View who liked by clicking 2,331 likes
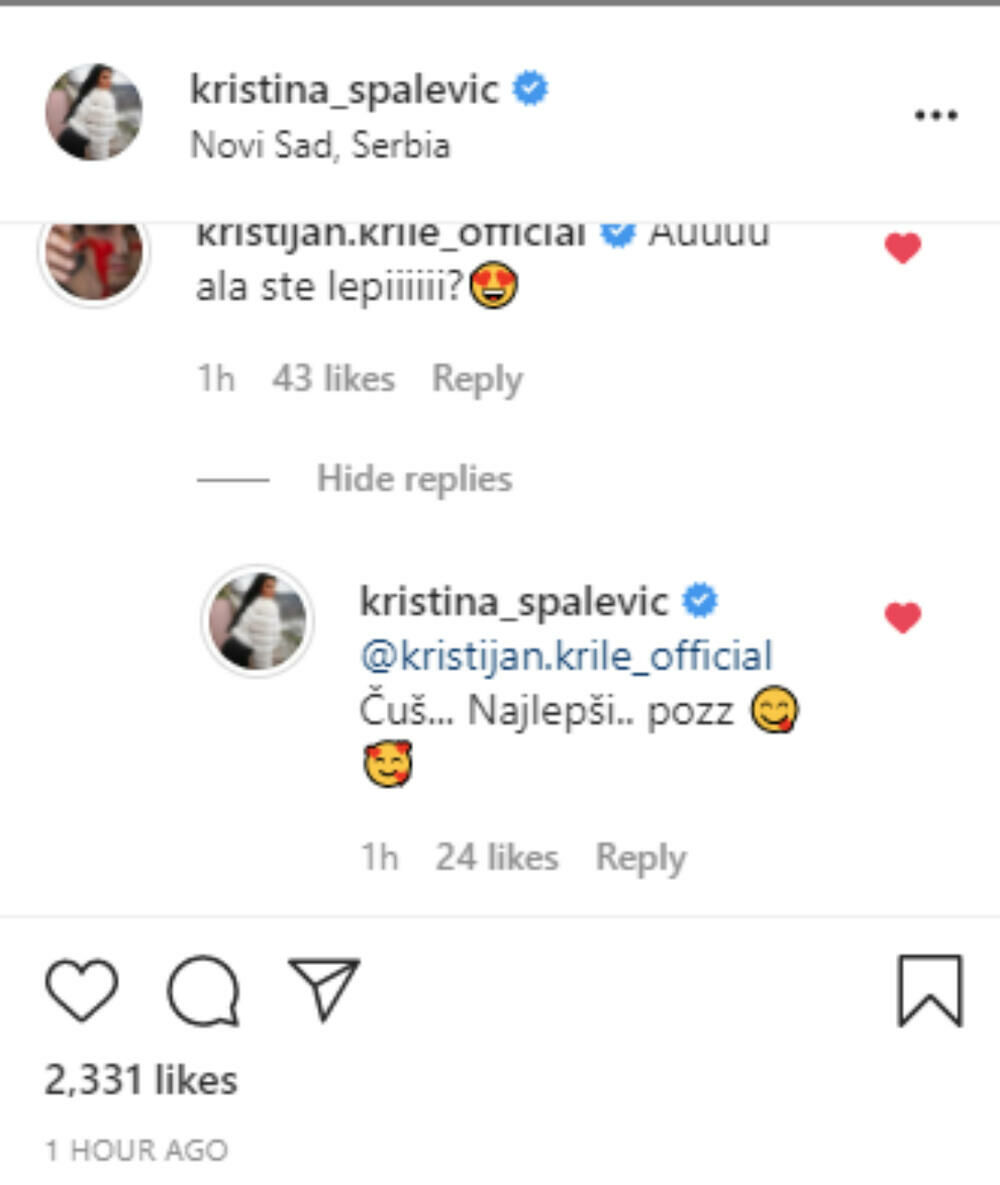1000x1185 pixels. pyautogui.click(x=140, y=1080)
